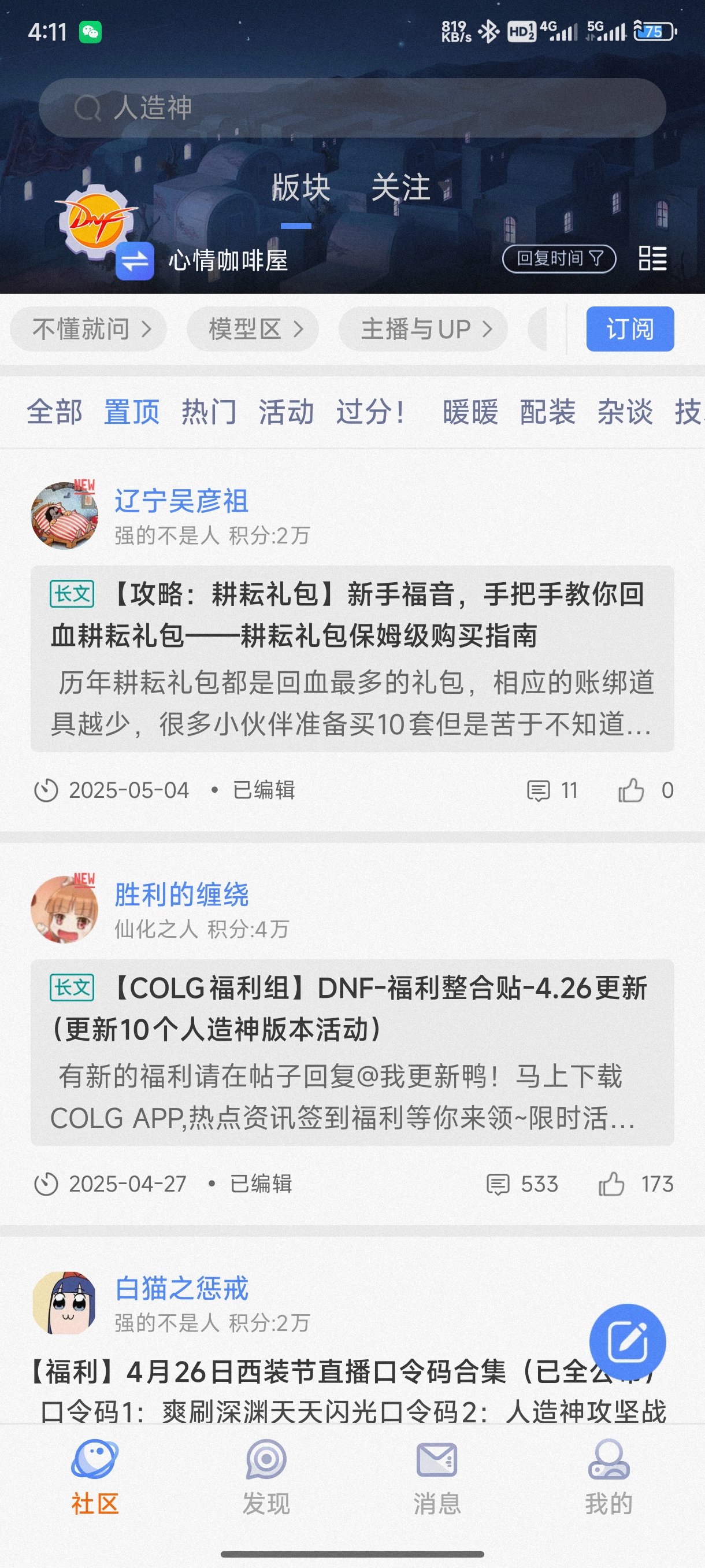Switch to the 关注 tab
Screen dimensions: 705x1568
tap(401, 187)
